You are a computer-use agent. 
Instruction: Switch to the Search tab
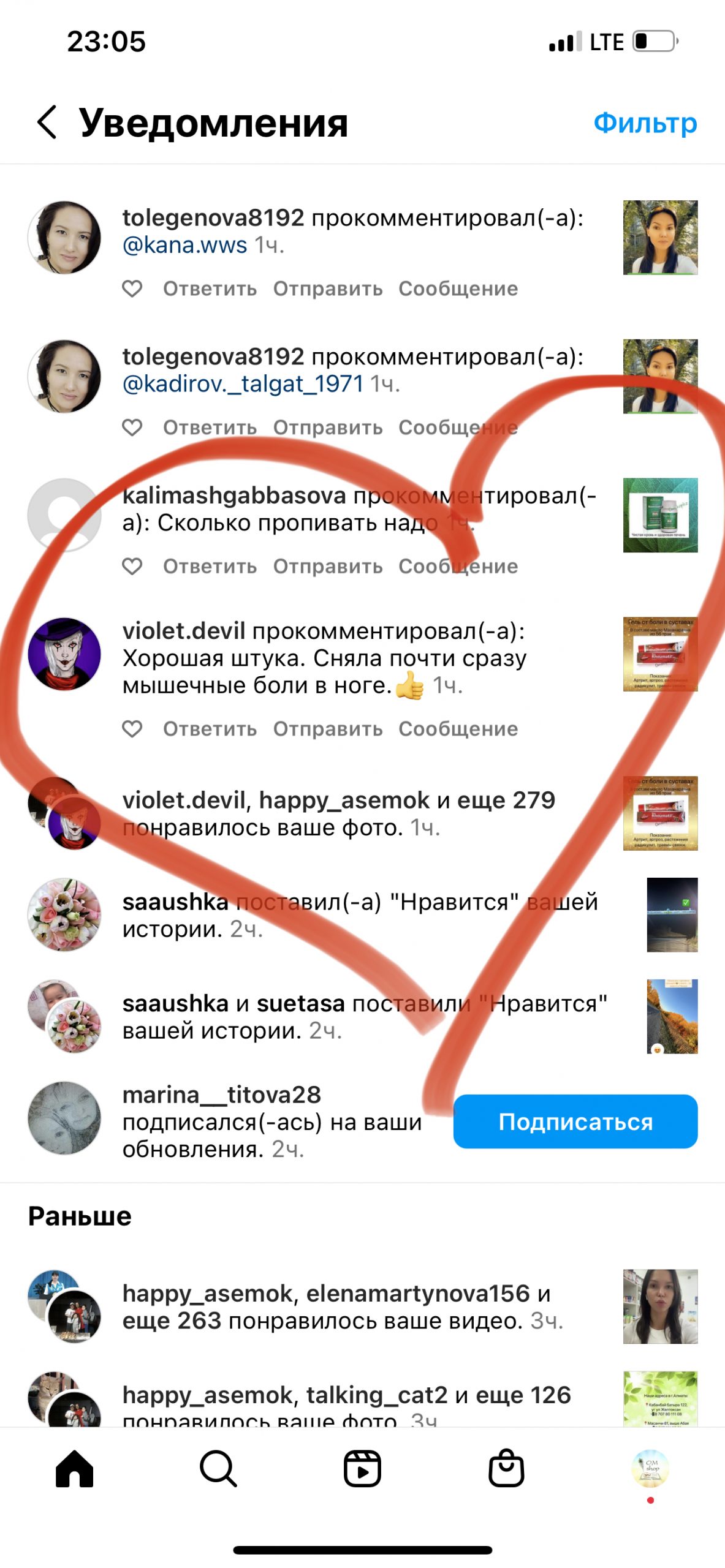(x=218, y=1469)
